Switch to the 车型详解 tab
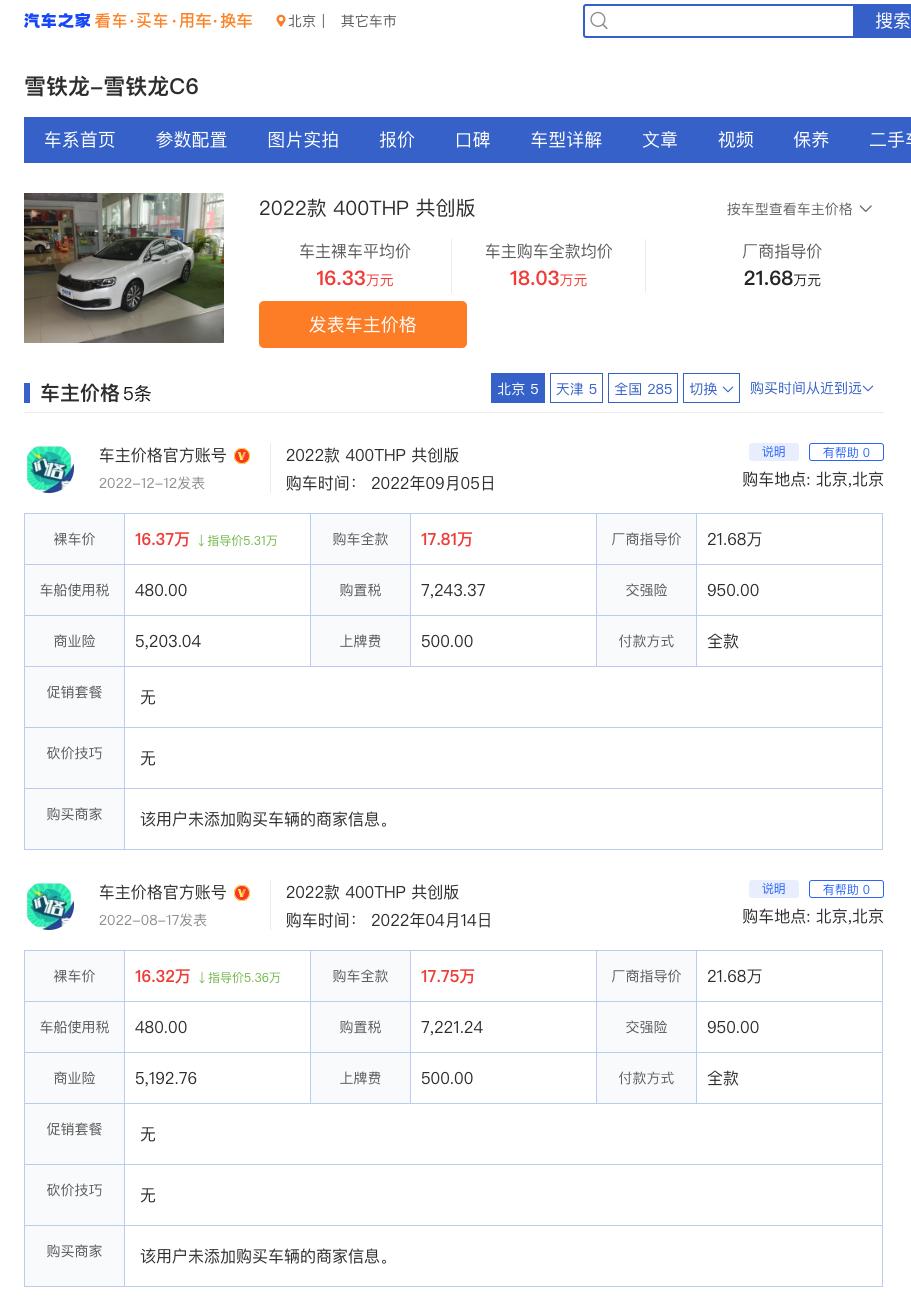 point(566,140)
